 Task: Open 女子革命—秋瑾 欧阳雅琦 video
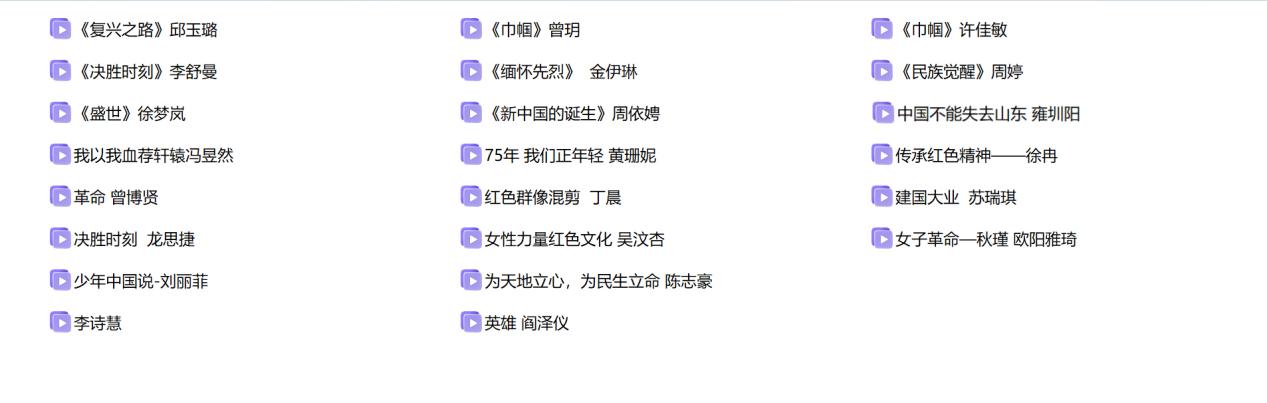click(986, 240)
